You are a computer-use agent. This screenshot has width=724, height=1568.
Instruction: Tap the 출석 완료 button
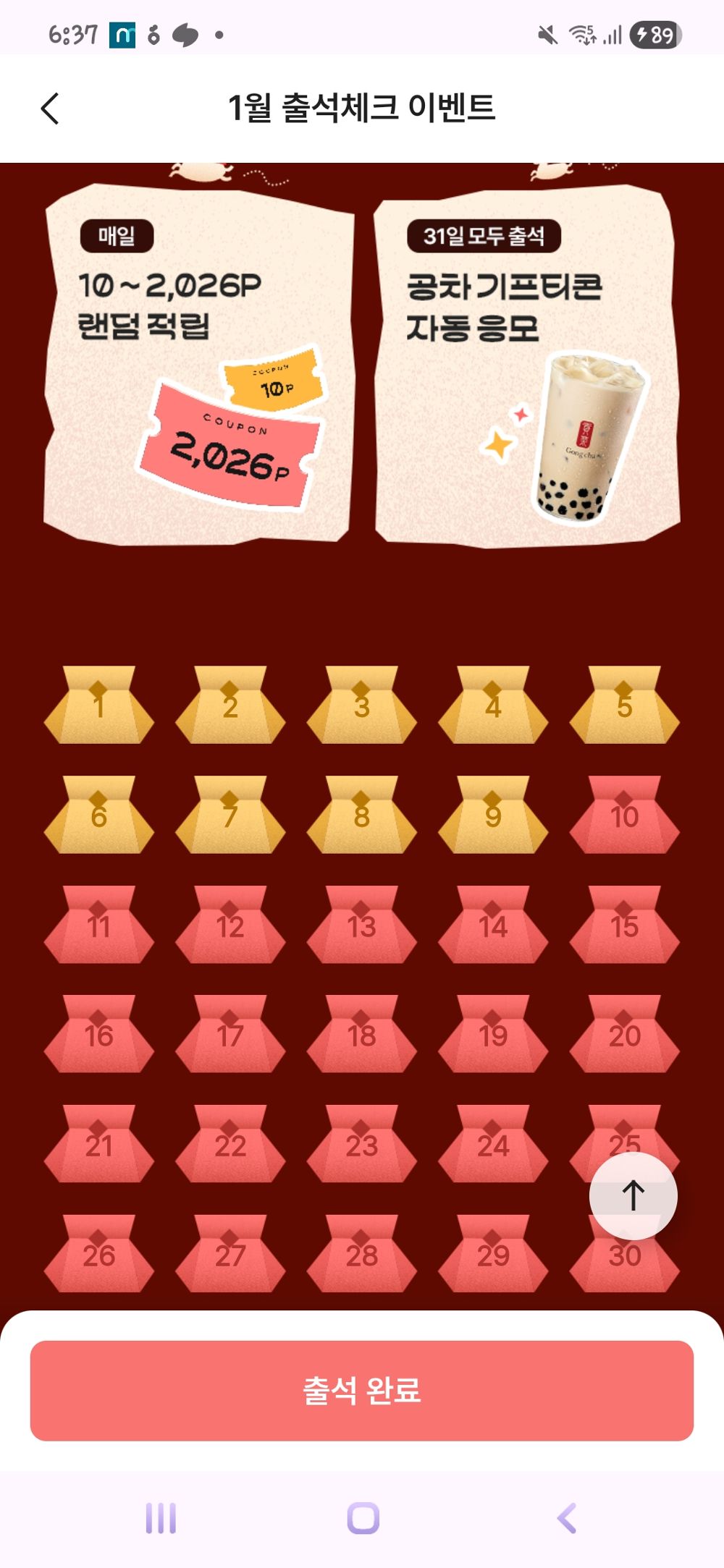362,1390
